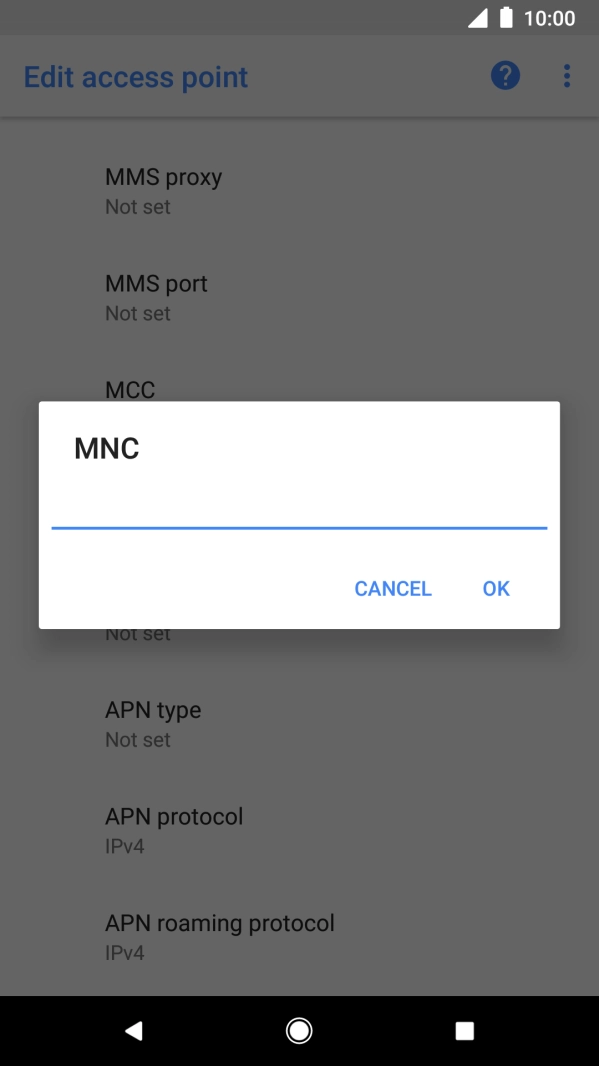Cancel the MNC dialog
The image size is (599, 1066).
click(393, 588)
